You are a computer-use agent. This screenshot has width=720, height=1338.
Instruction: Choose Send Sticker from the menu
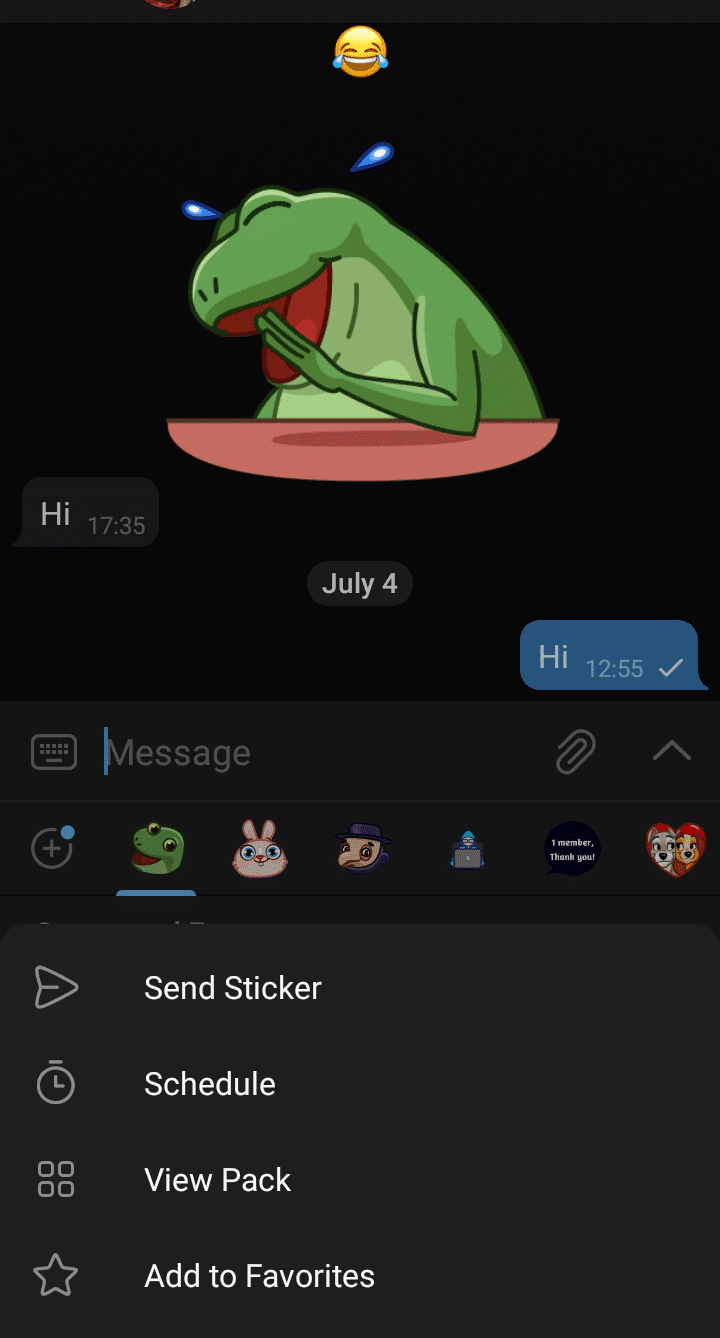point(232,988)
